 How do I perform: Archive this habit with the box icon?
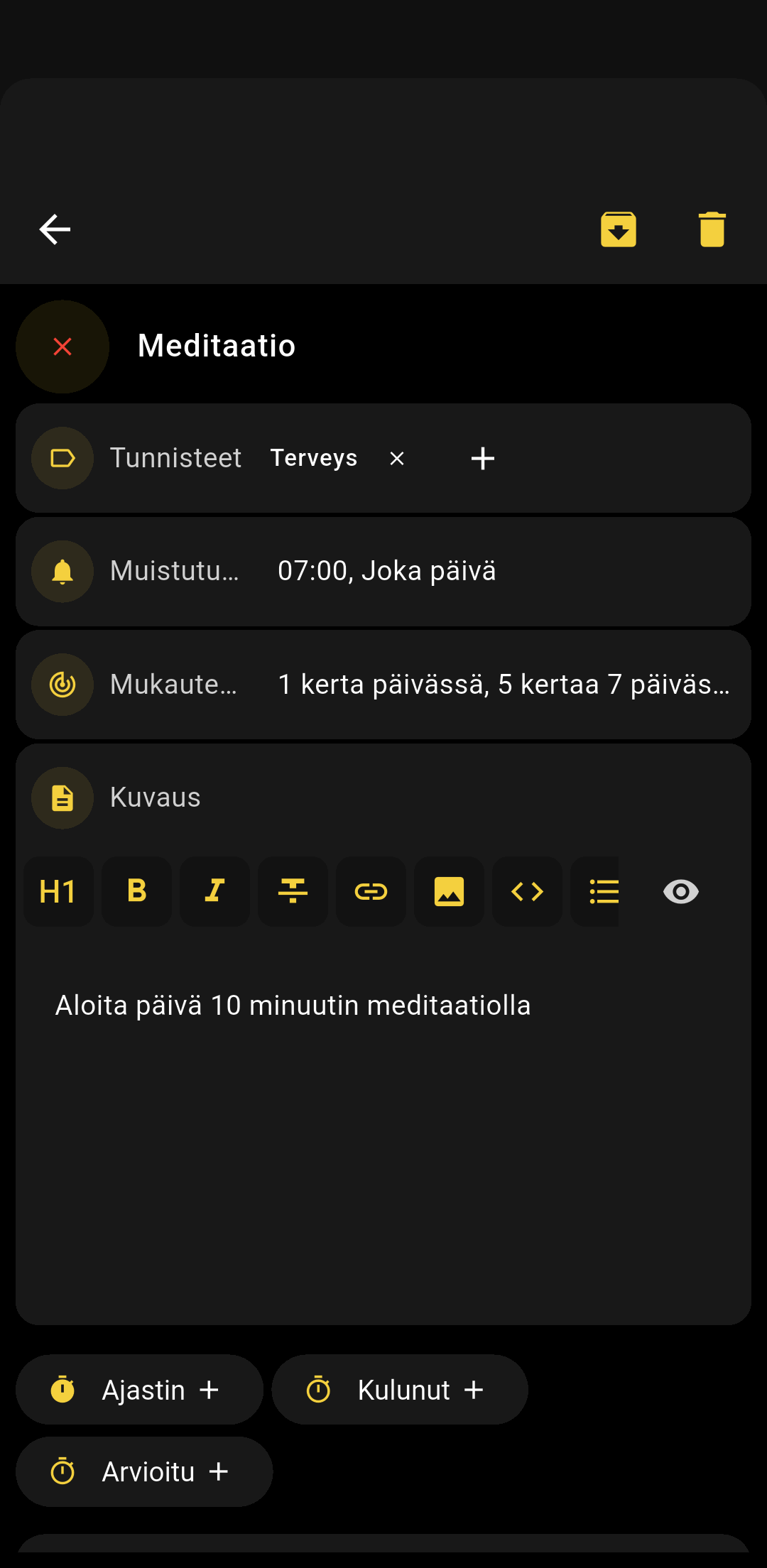tap(618, 229)
